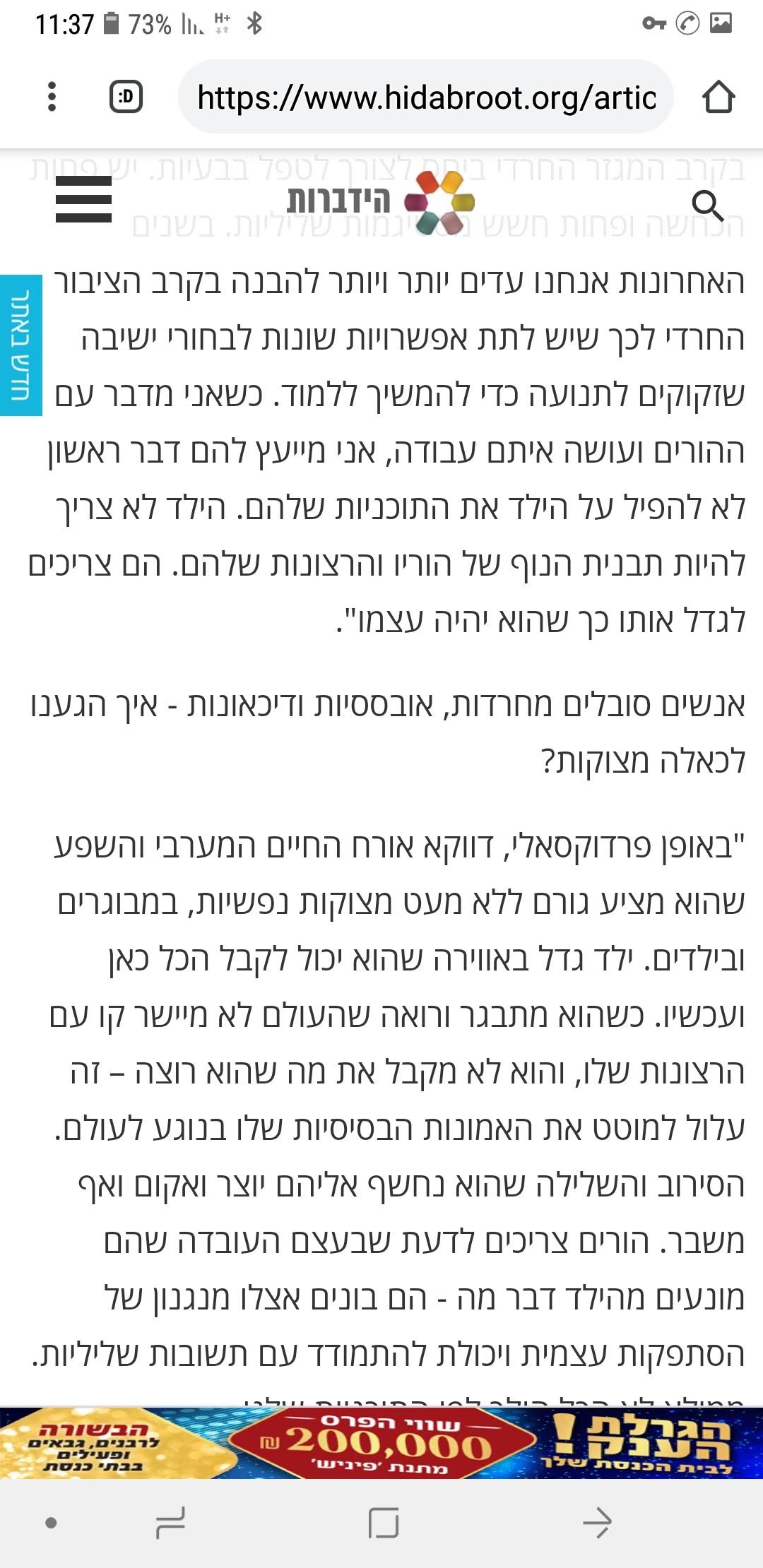
Task: Tap the system home button
Action: pos(384,1522)
